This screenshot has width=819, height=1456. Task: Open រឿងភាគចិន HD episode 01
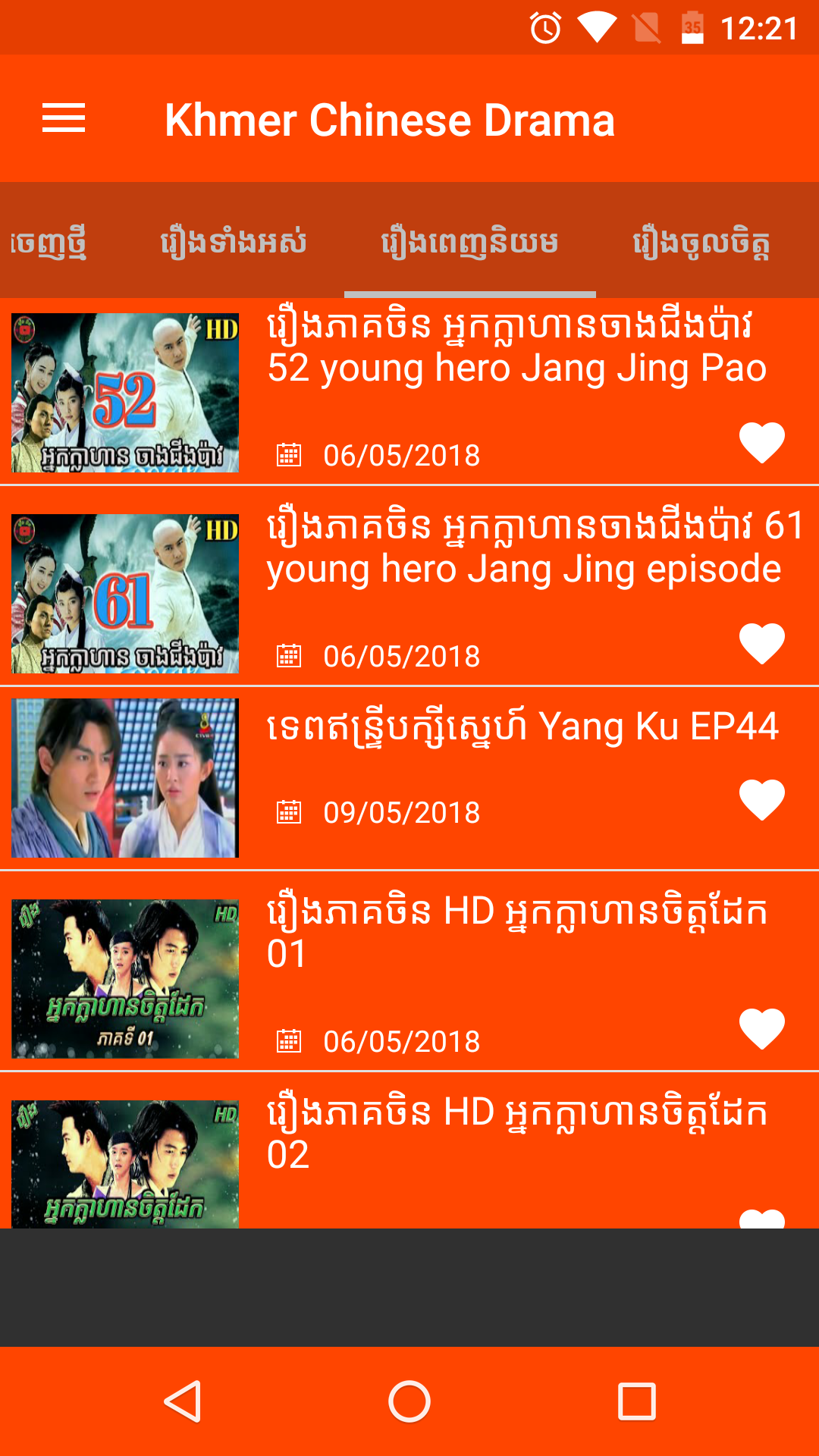[516, 931]
